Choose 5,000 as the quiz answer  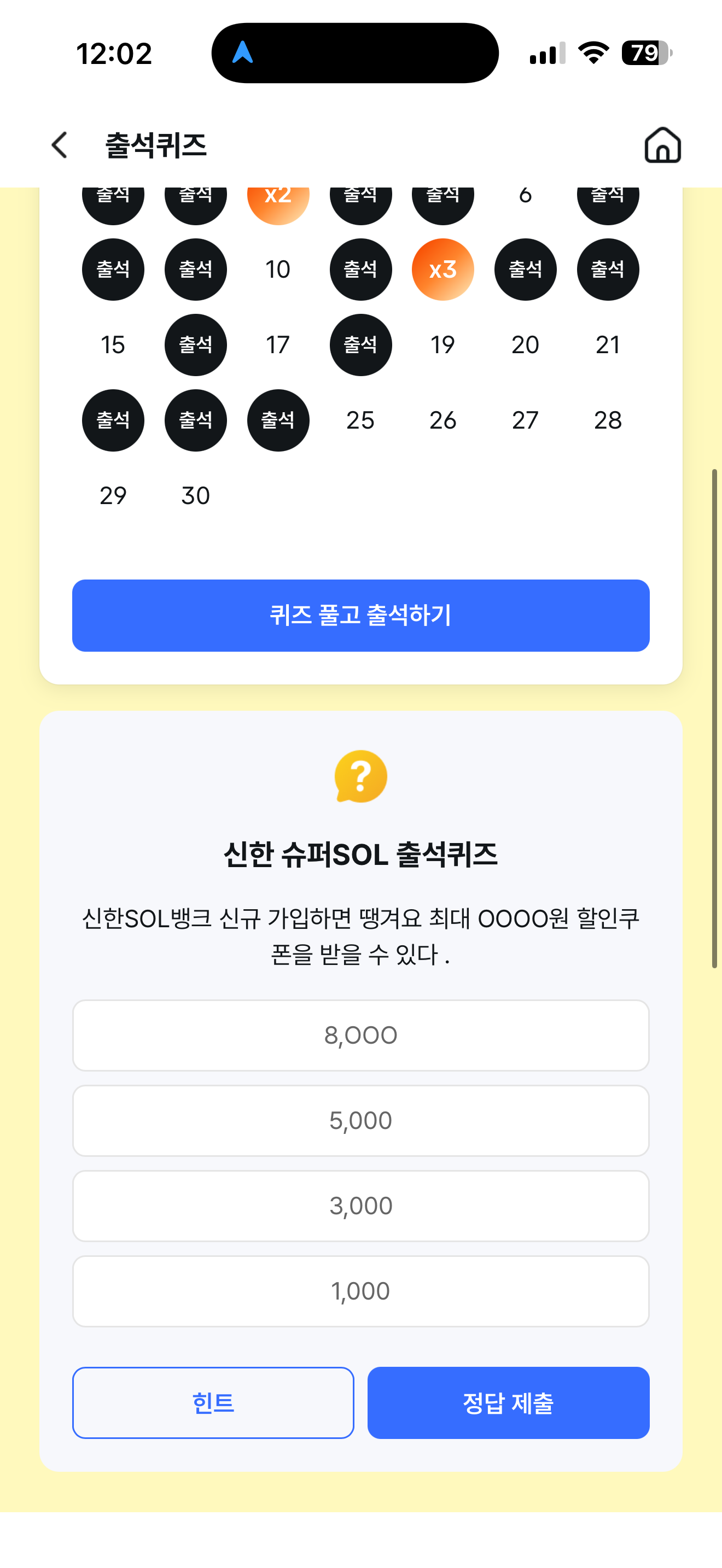click(360, 1120)
